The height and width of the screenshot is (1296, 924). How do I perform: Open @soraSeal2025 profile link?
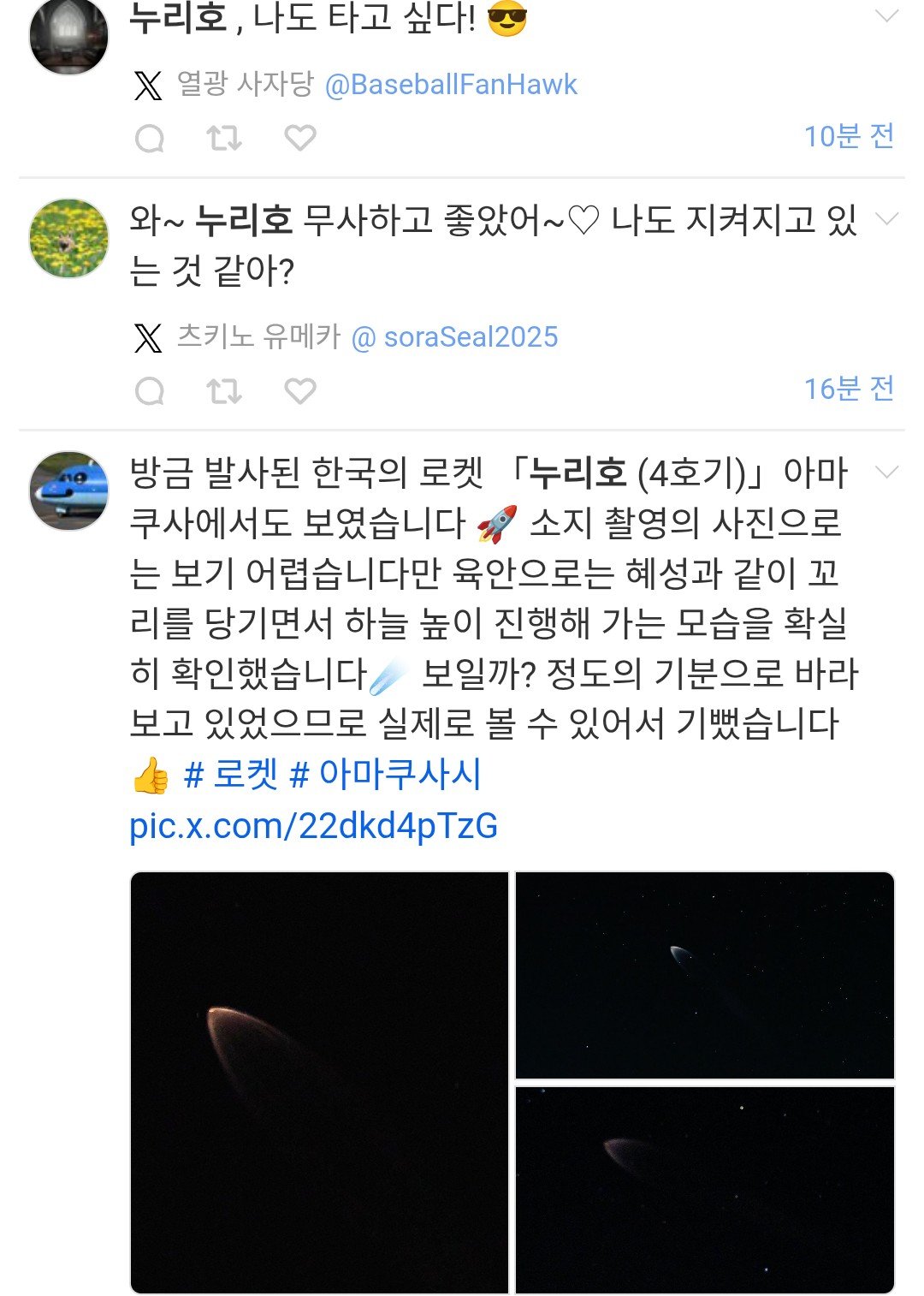coord(454,337)
